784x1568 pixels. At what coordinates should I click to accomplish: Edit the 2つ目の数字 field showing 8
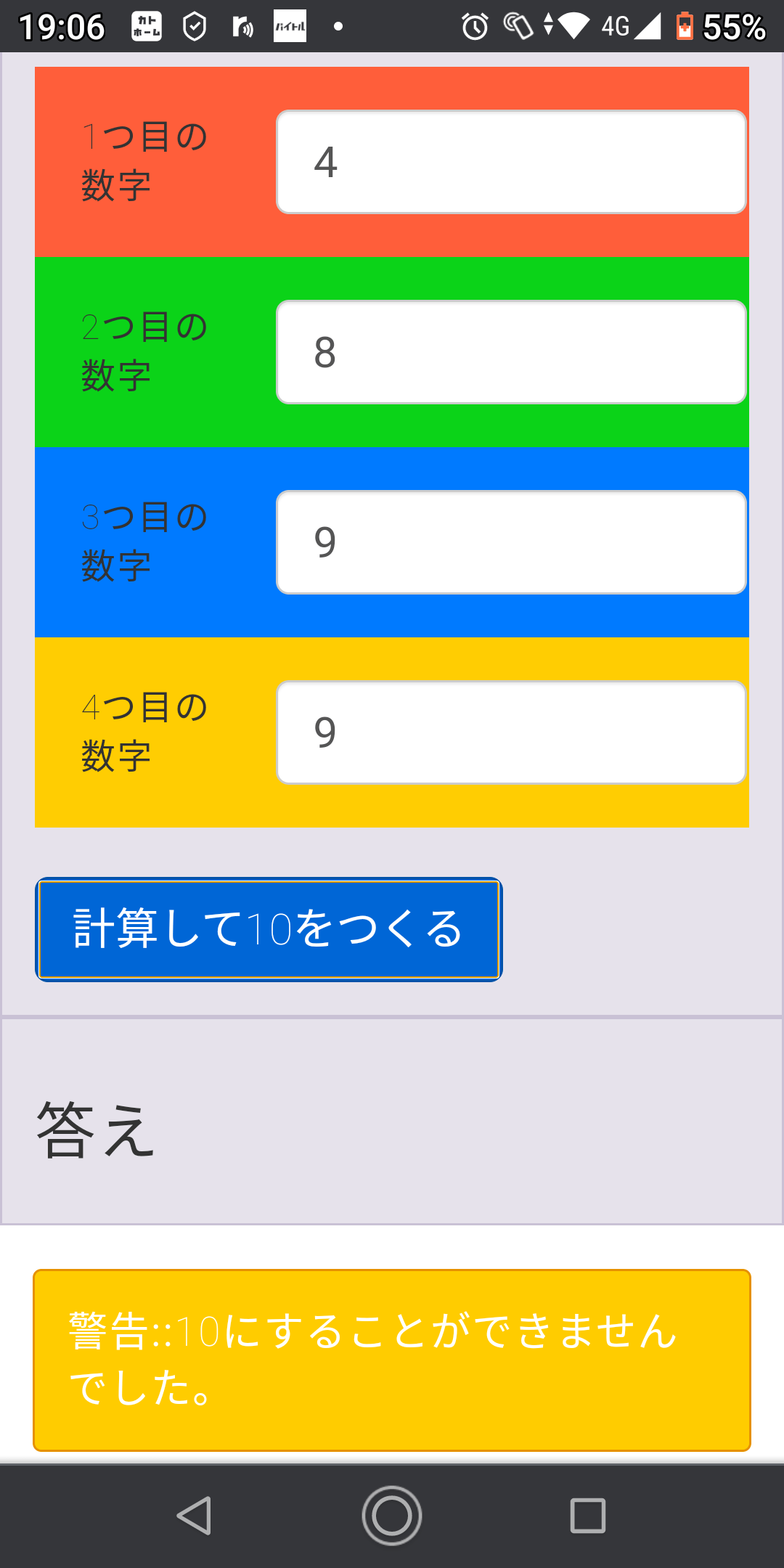pos(511,352)
